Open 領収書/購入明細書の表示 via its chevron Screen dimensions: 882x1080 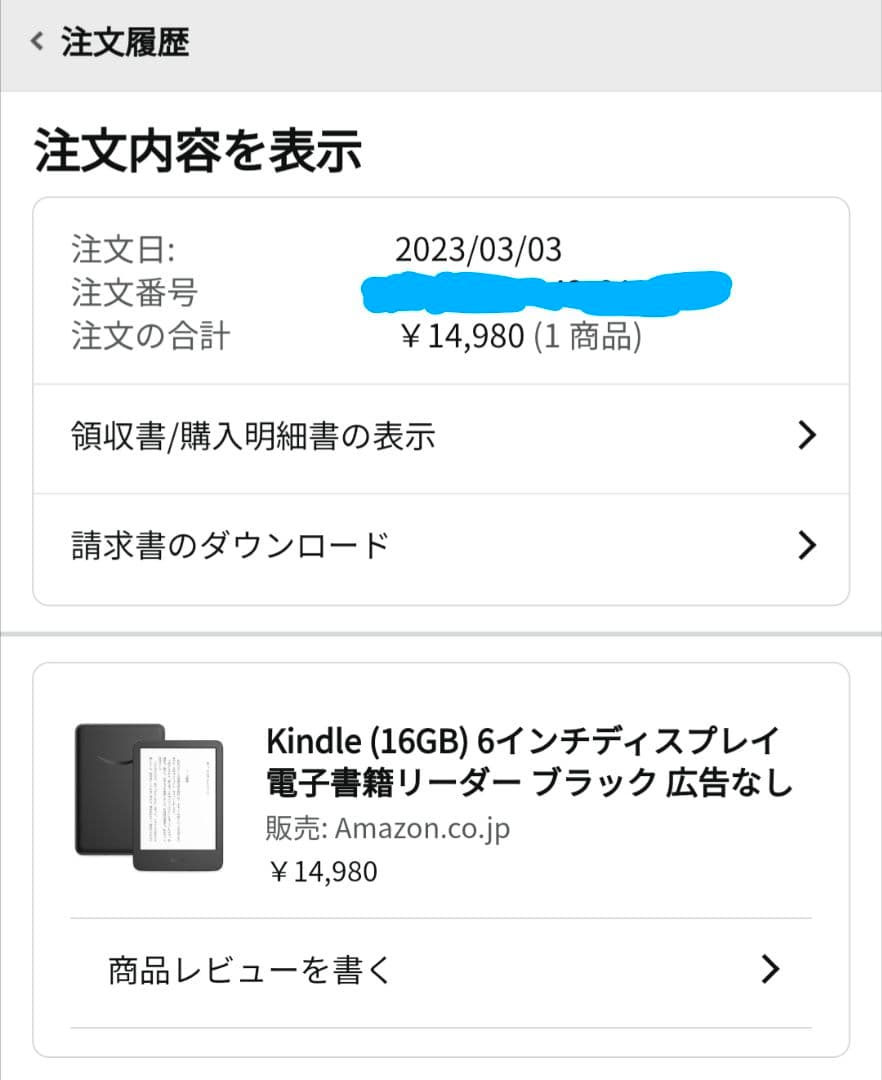[806, 434]
